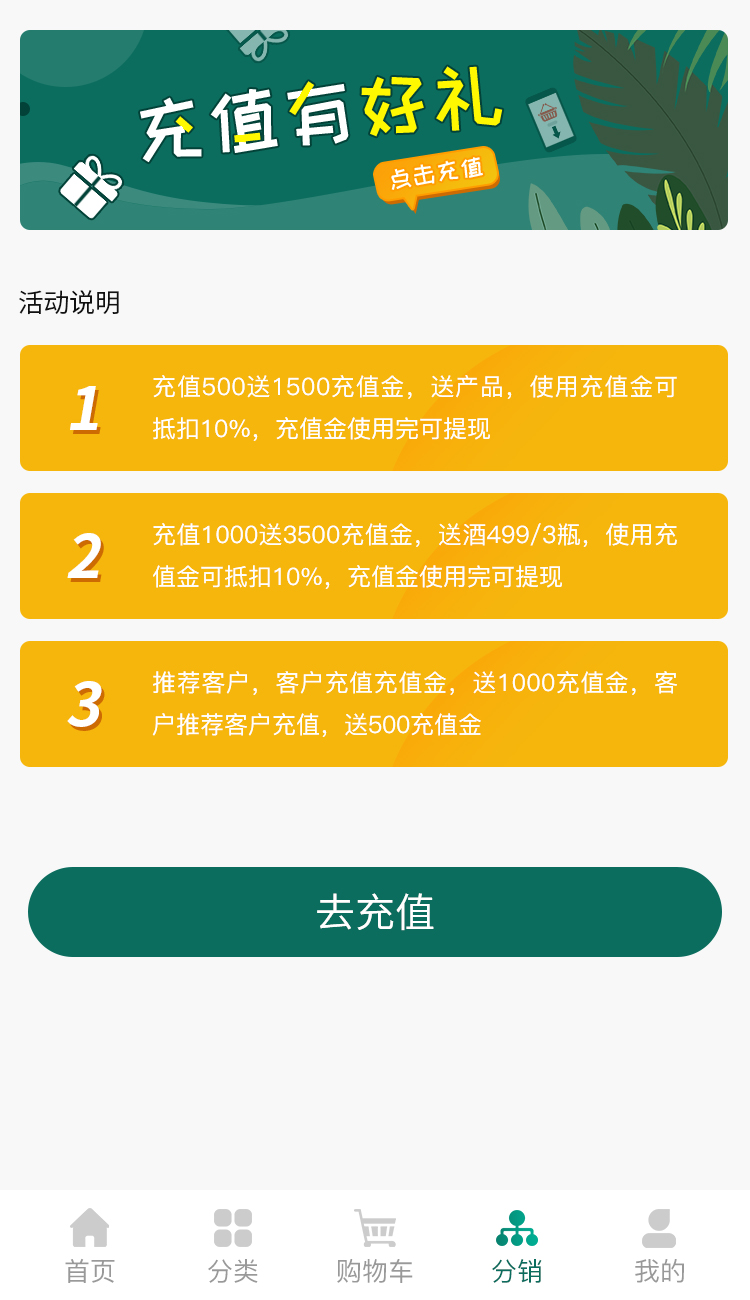The height and width of the screenshot is (1300, 750).
Task: Go to the 首页 tab
Action: [x=90, y=1246]
